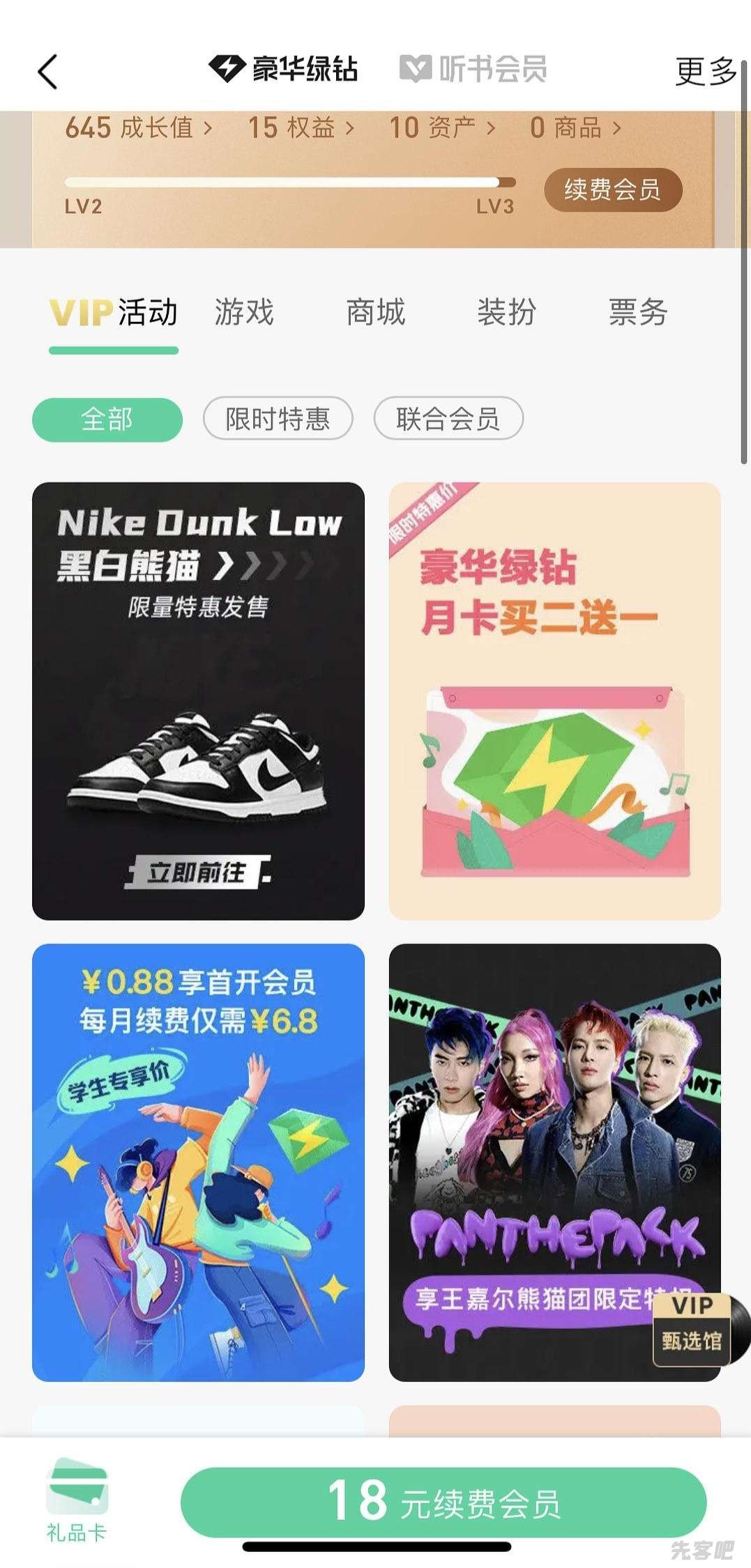Open the 礼品卡 gift card
Image resolution: width=751 pixels, height=1568 pixels.
pyautogui.click(x=77, y=1500)
